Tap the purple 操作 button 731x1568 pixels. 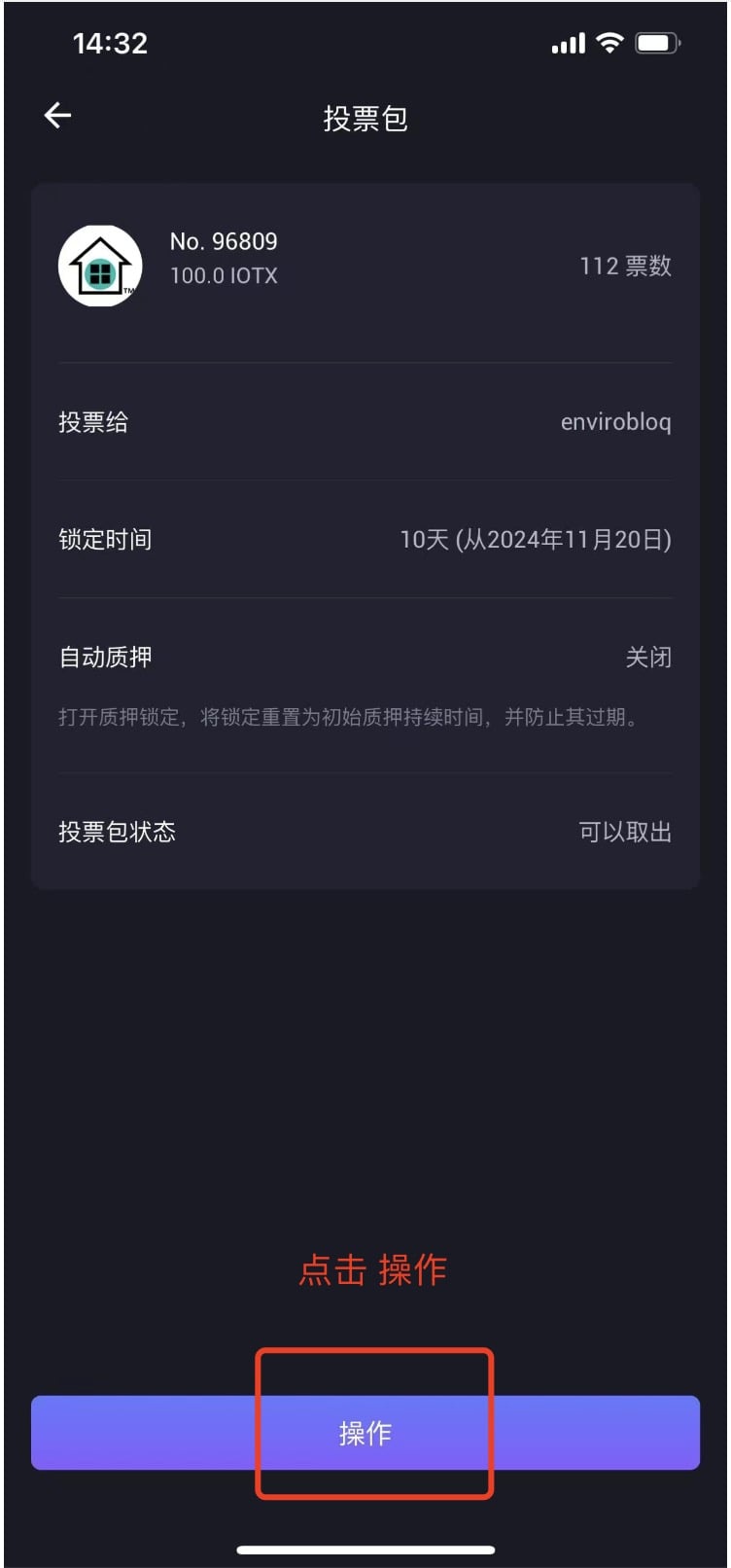[x=365, y=1432]
